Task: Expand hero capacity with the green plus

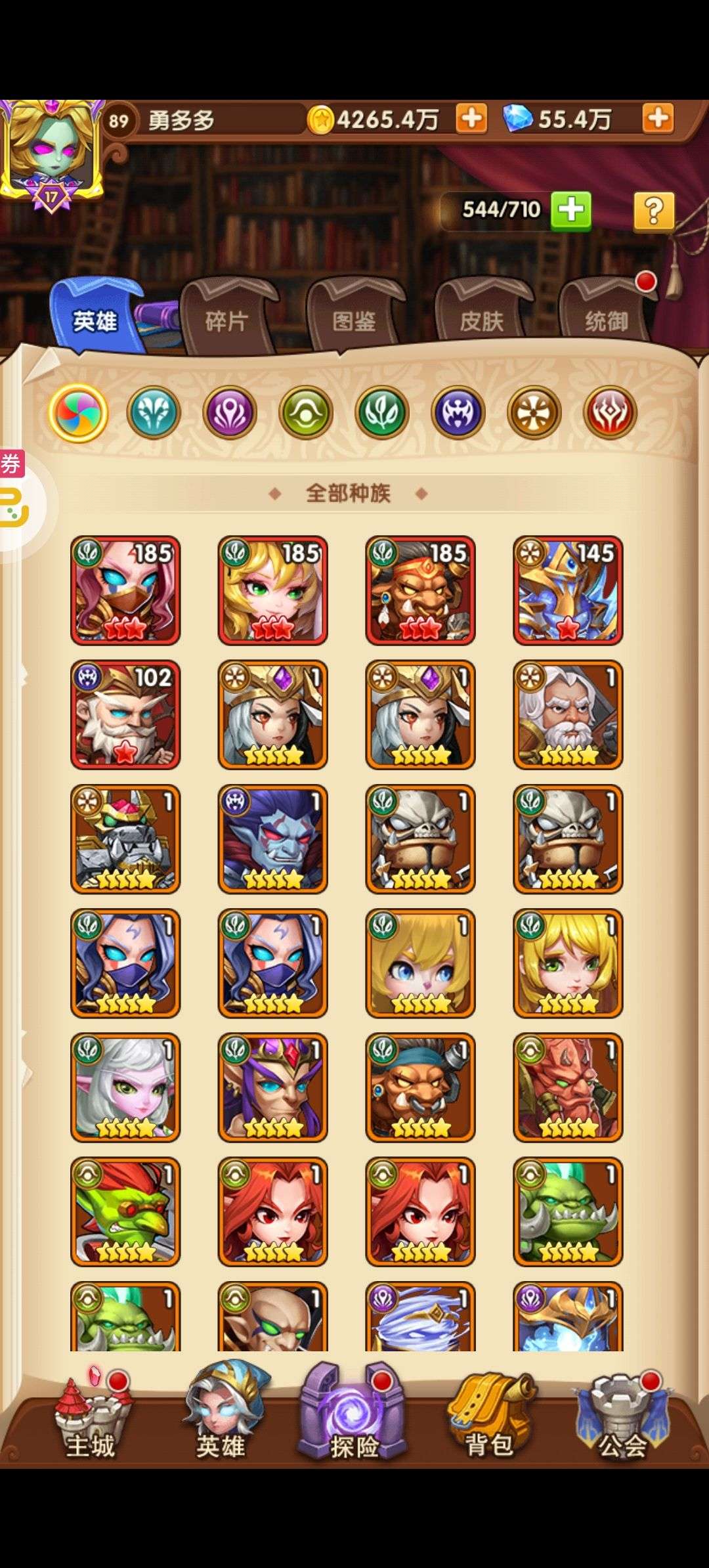Action: 570,210
